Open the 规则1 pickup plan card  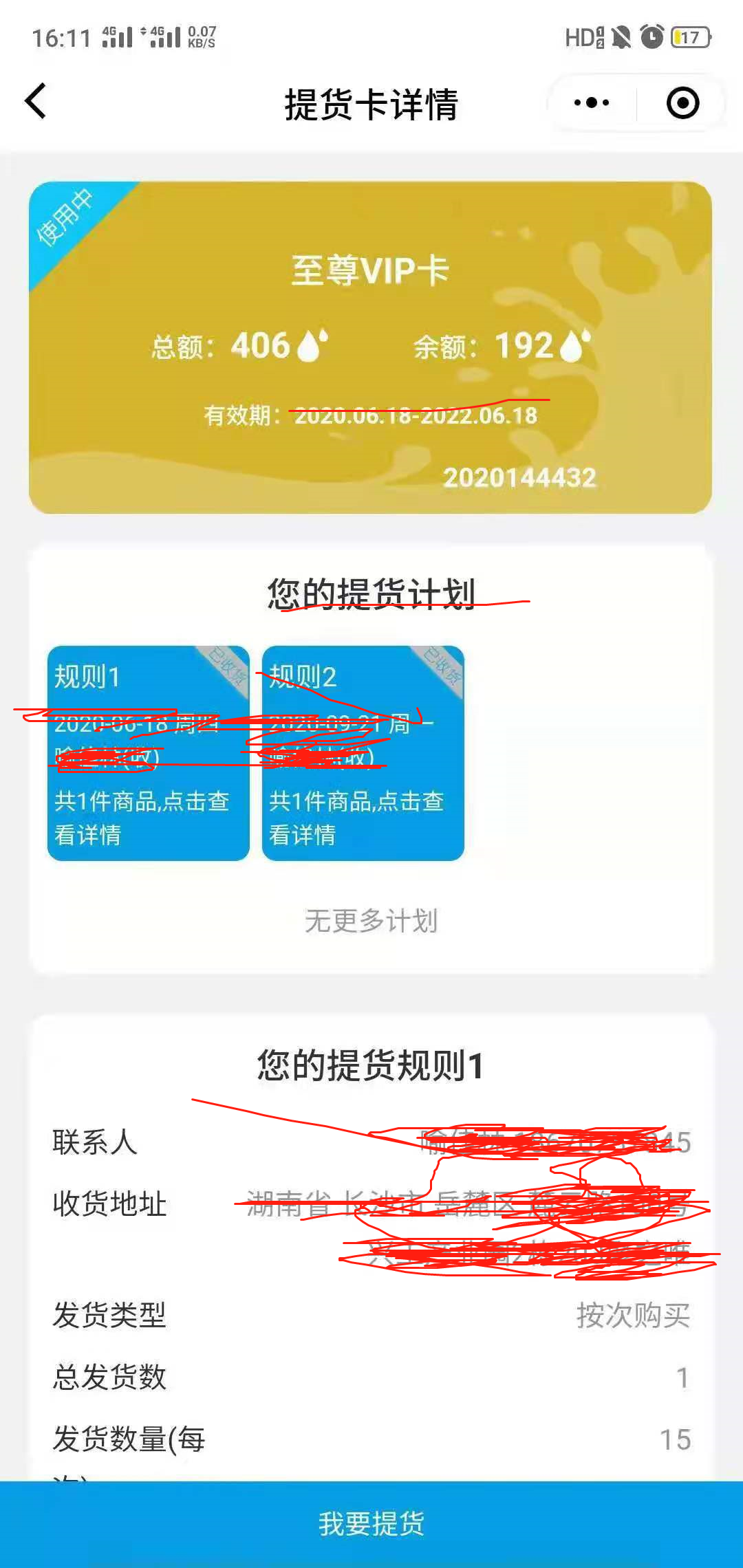pyautogui.click(x=148, y=753)
